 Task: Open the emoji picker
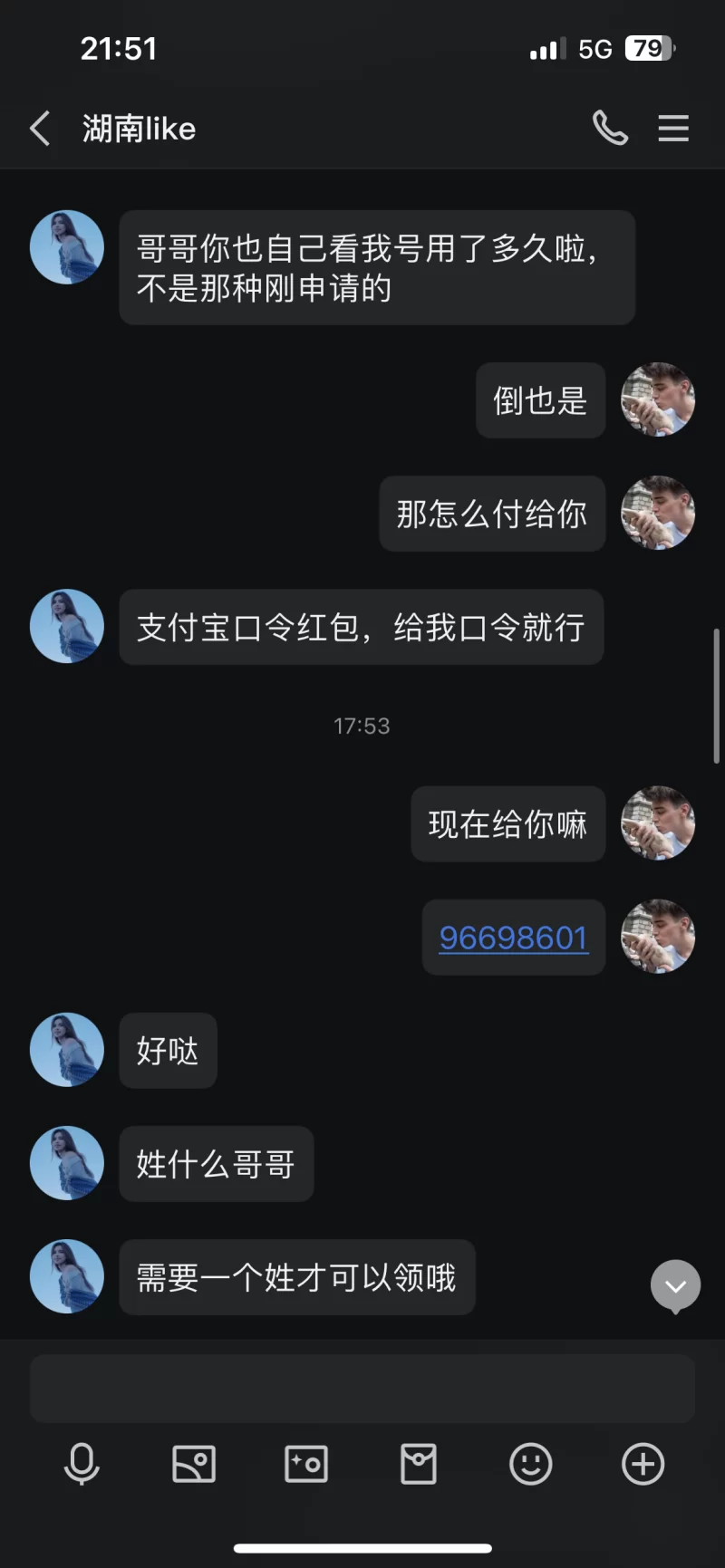pos(531,1464)
